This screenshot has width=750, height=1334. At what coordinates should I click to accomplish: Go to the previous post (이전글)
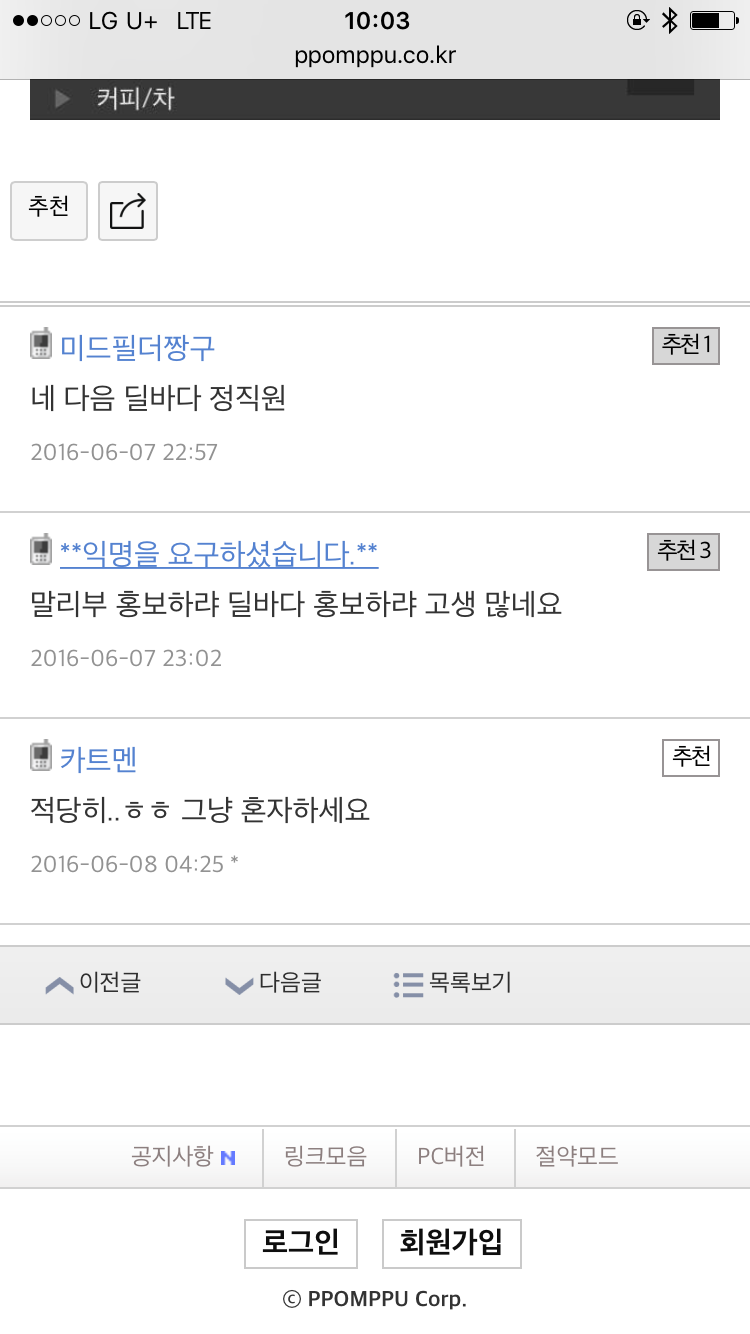(x=94, y=984)
